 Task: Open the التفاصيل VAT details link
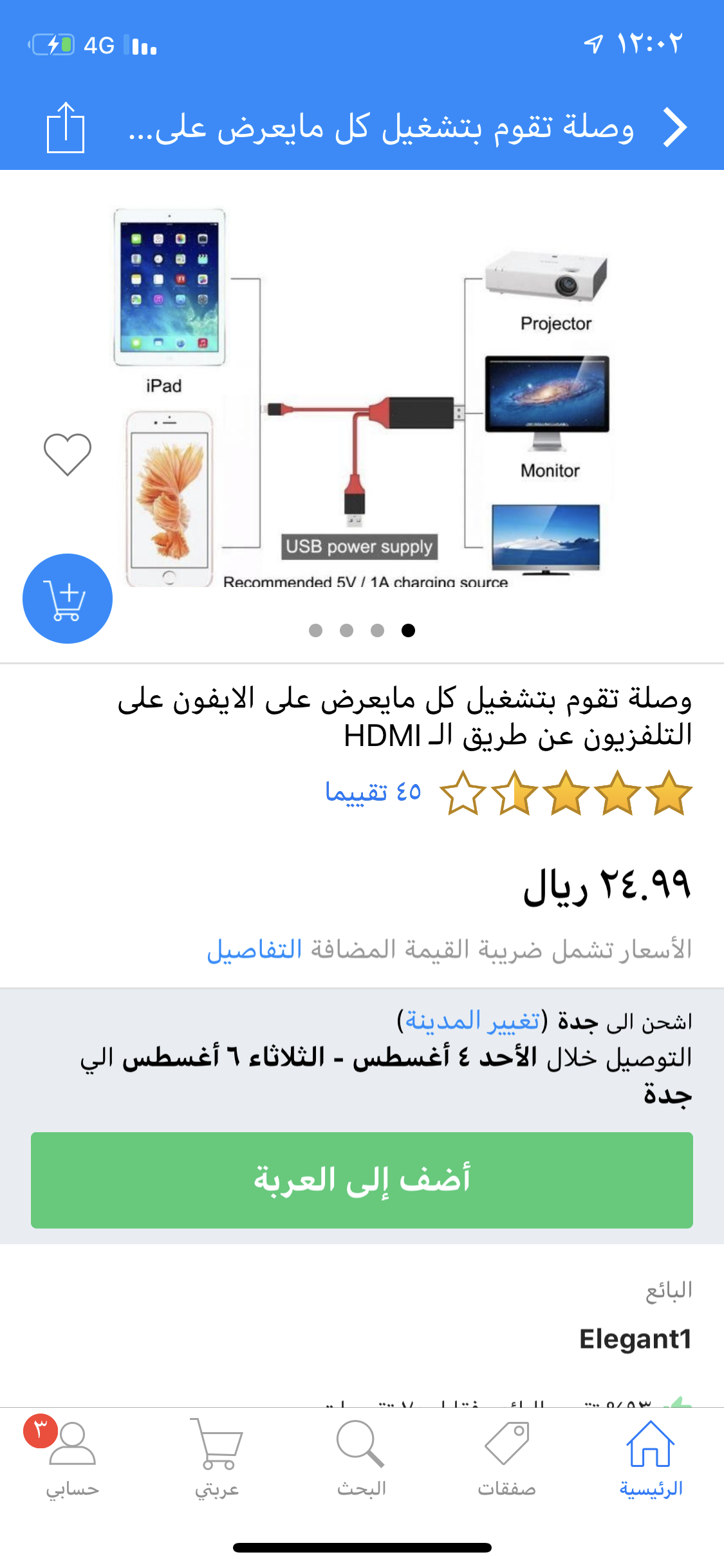254,949
